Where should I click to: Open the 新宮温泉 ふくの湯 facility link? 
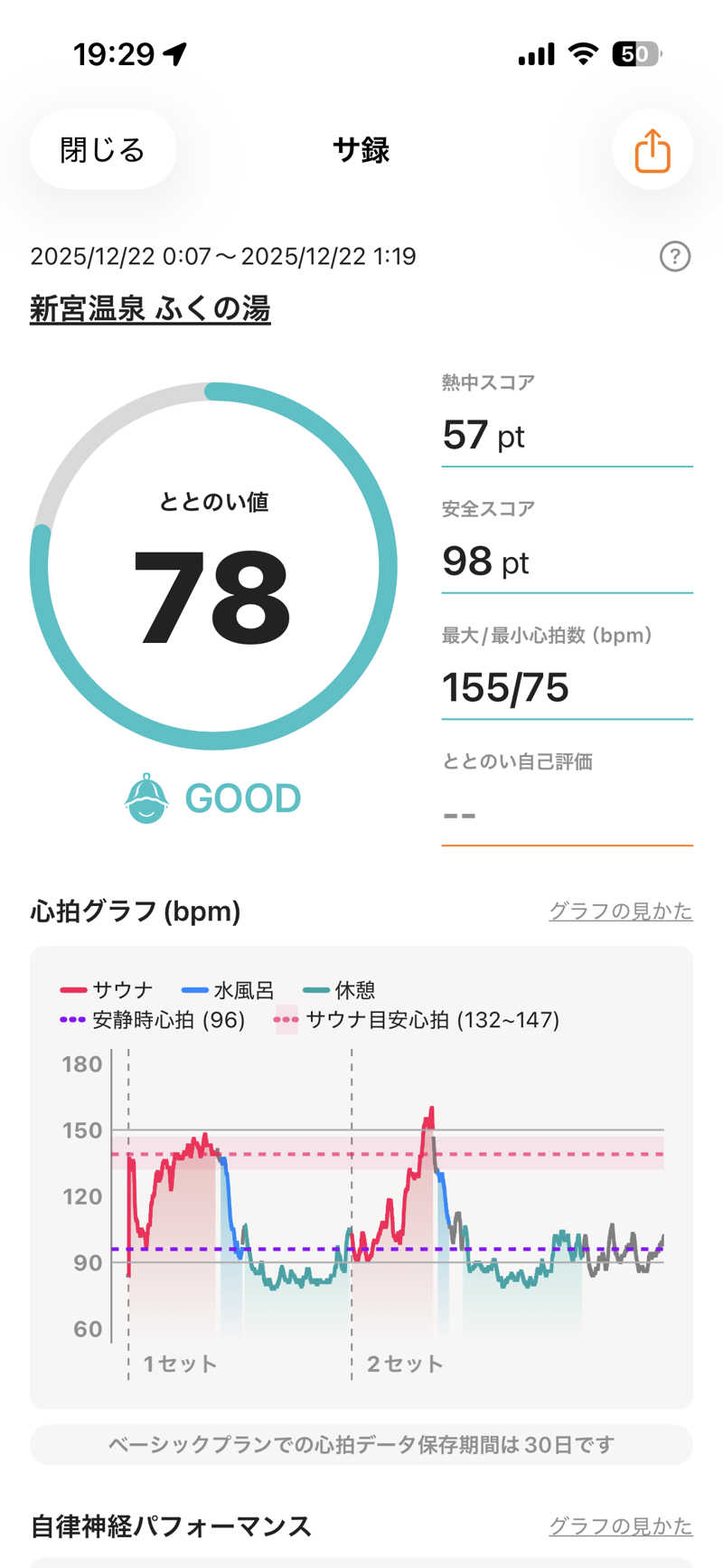point(150,308)
